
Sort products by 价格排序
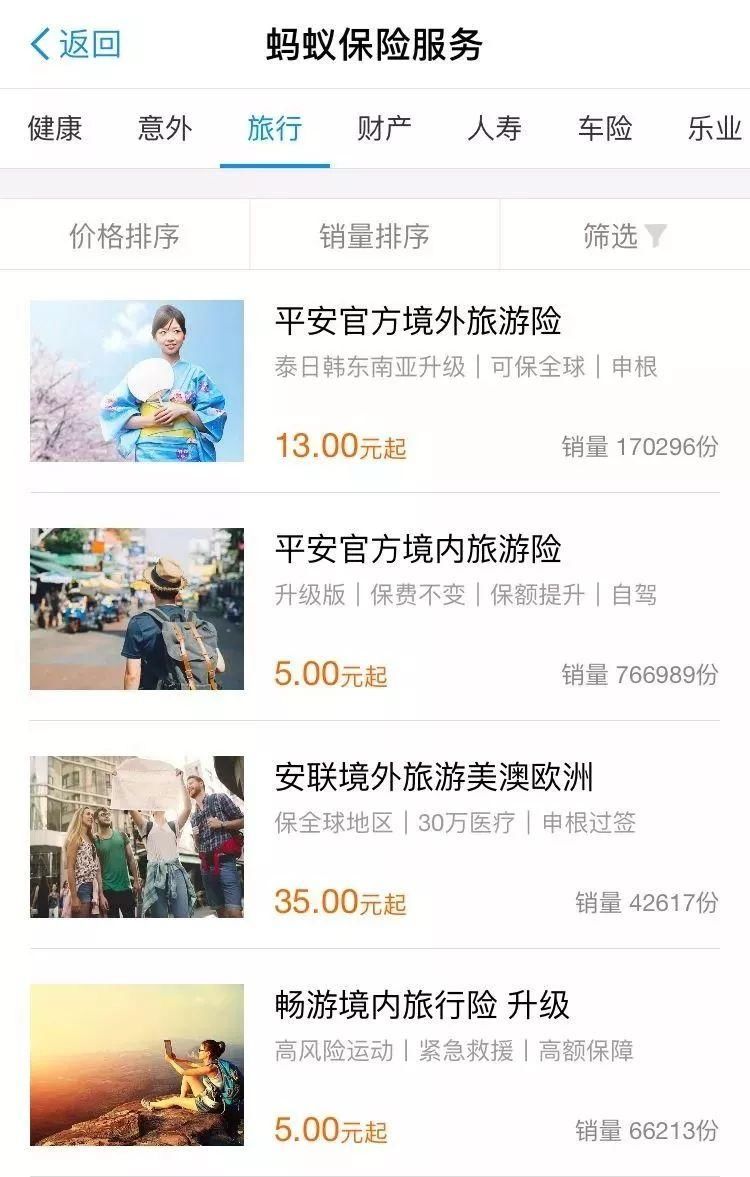click(x=125, y=236)
